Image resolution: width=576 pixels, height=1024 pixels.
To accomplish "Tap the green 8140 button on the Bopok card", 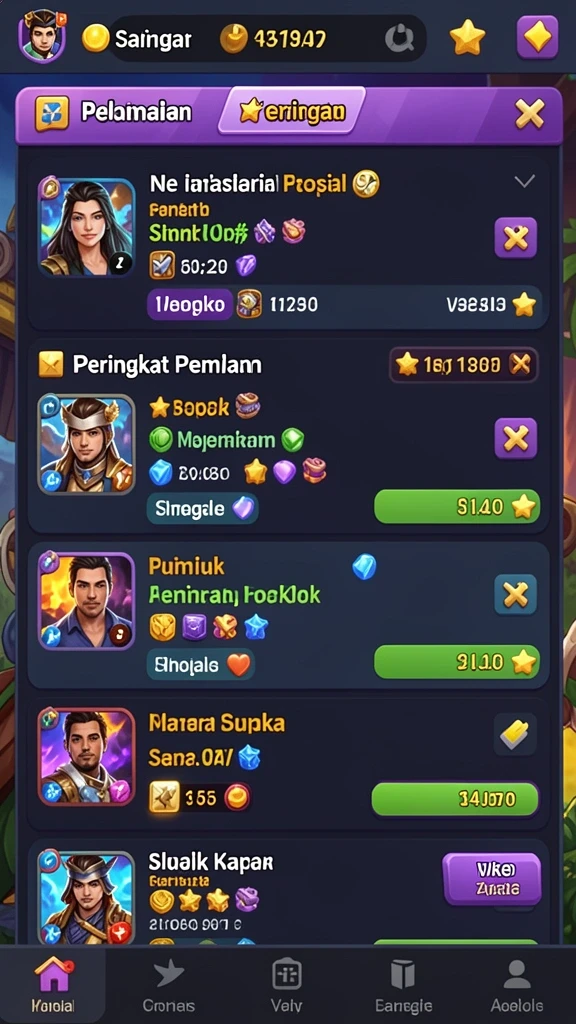I will [457, 507].
